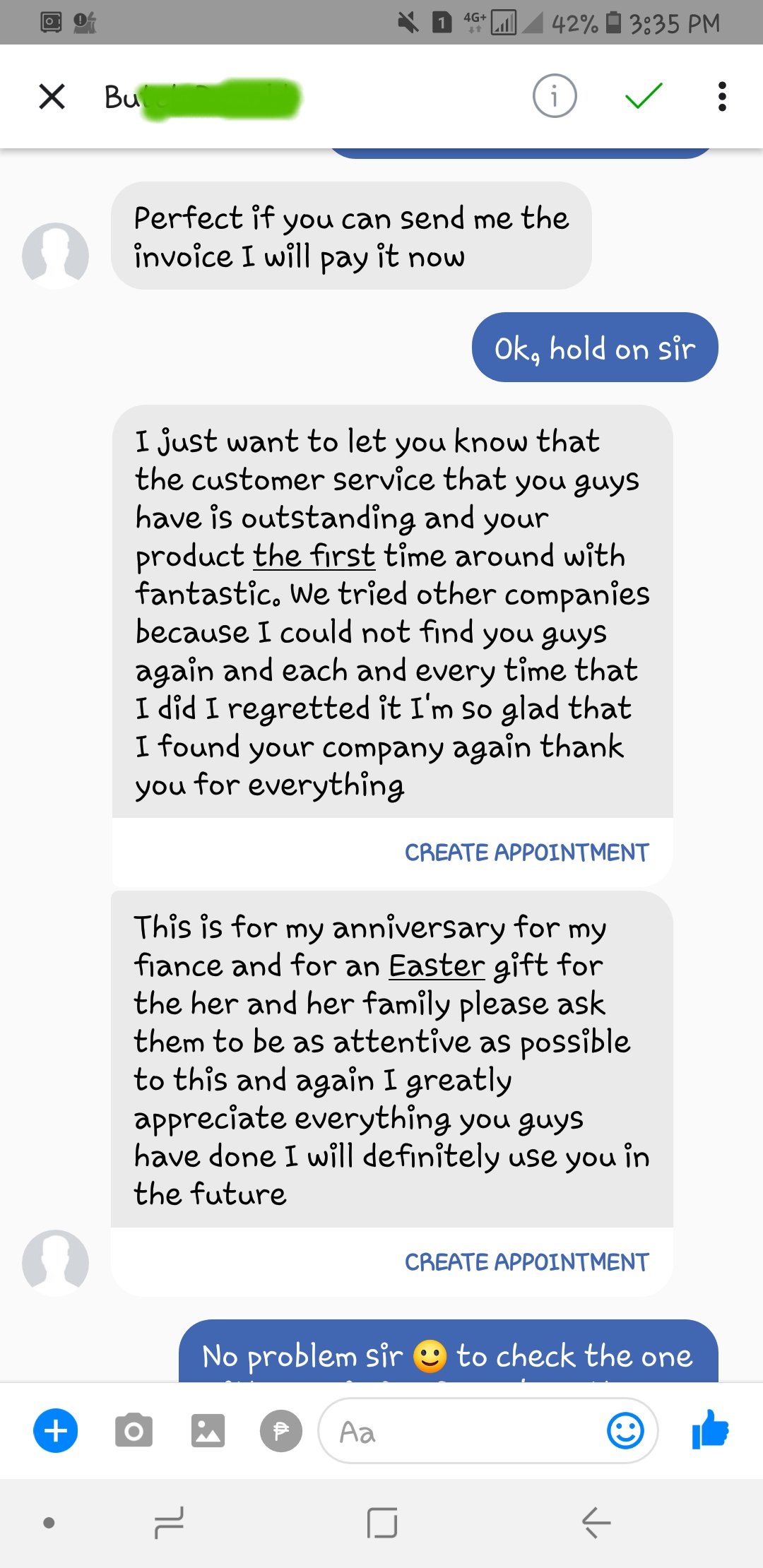
Task: Focus the message text field
Action: [x=459, y=1432]
